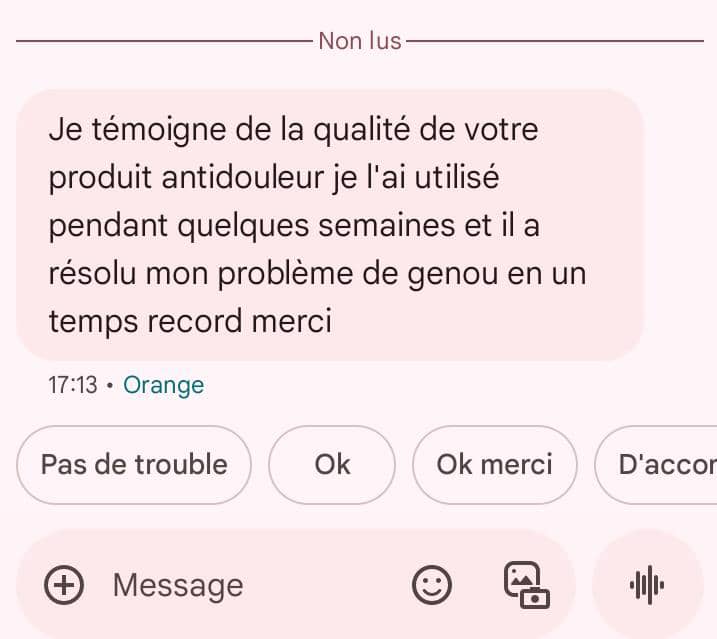Choose the 'Ok merci' reply suggestion

pyautogui.click(x=494, y=465)
